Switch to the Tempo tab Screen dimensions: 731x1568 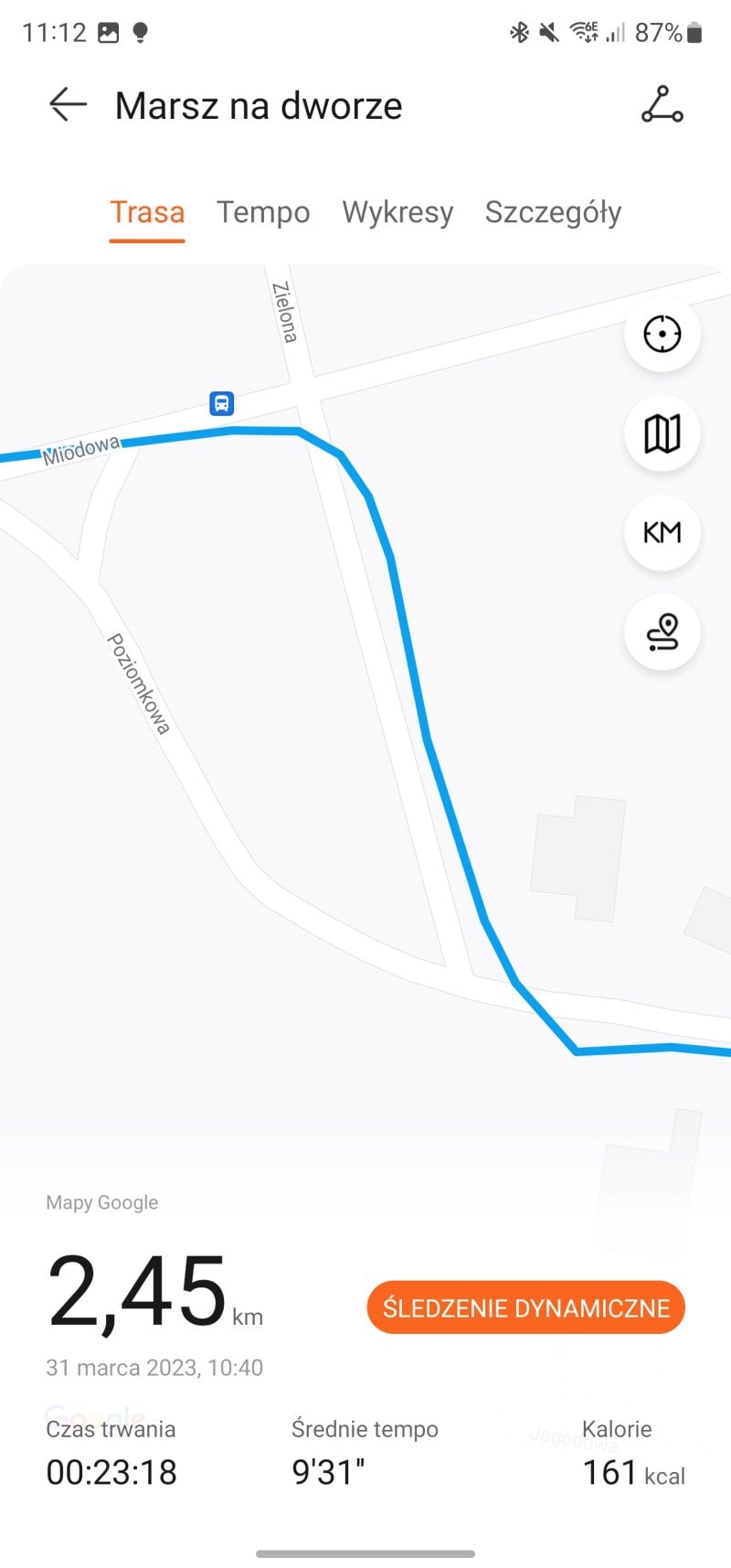[x=263, y=213]
